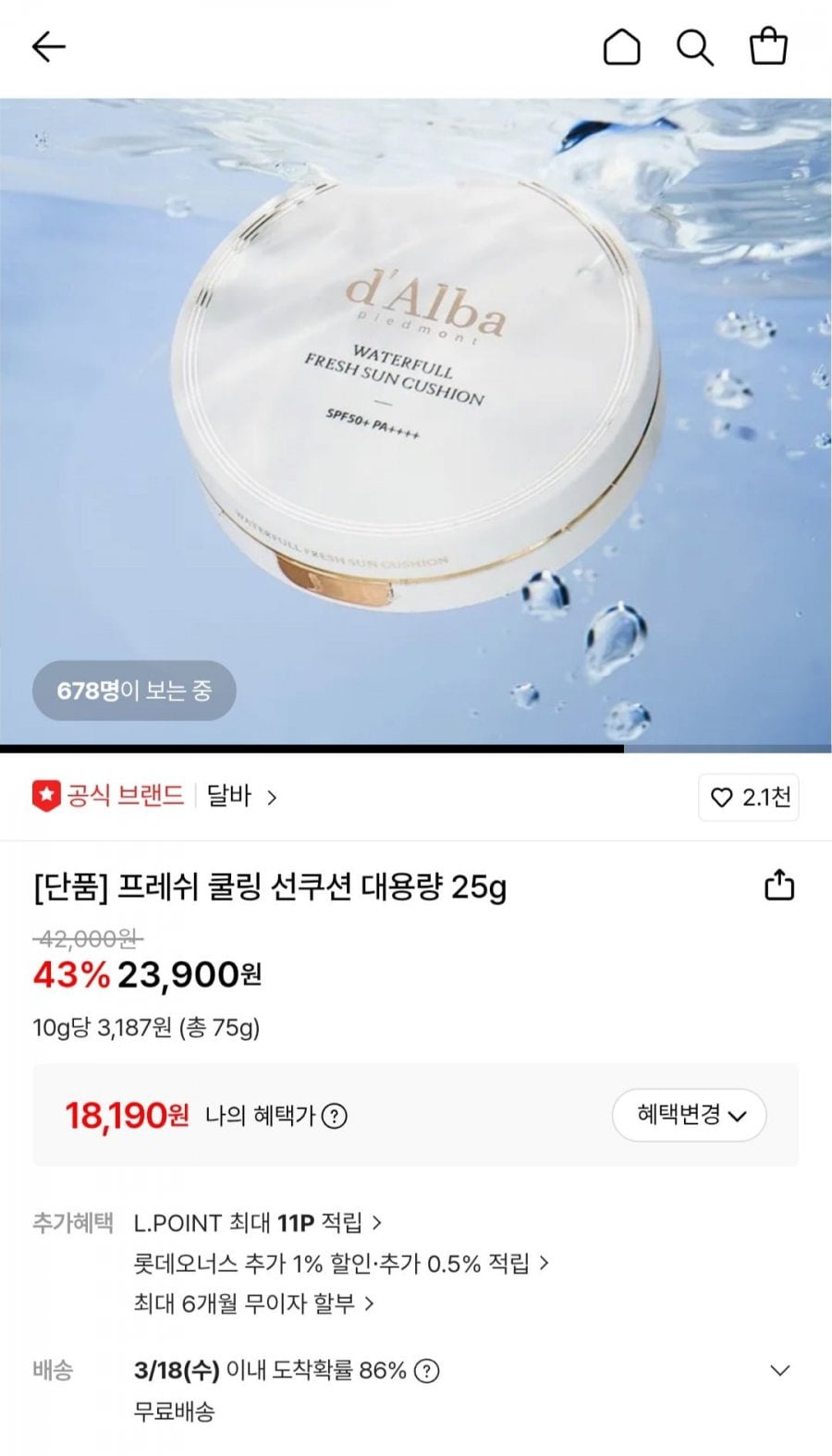The width and height of the screenshot is (832, 1456).
Task: Show info for 도착확률 86%
Action: [426, 1370]
